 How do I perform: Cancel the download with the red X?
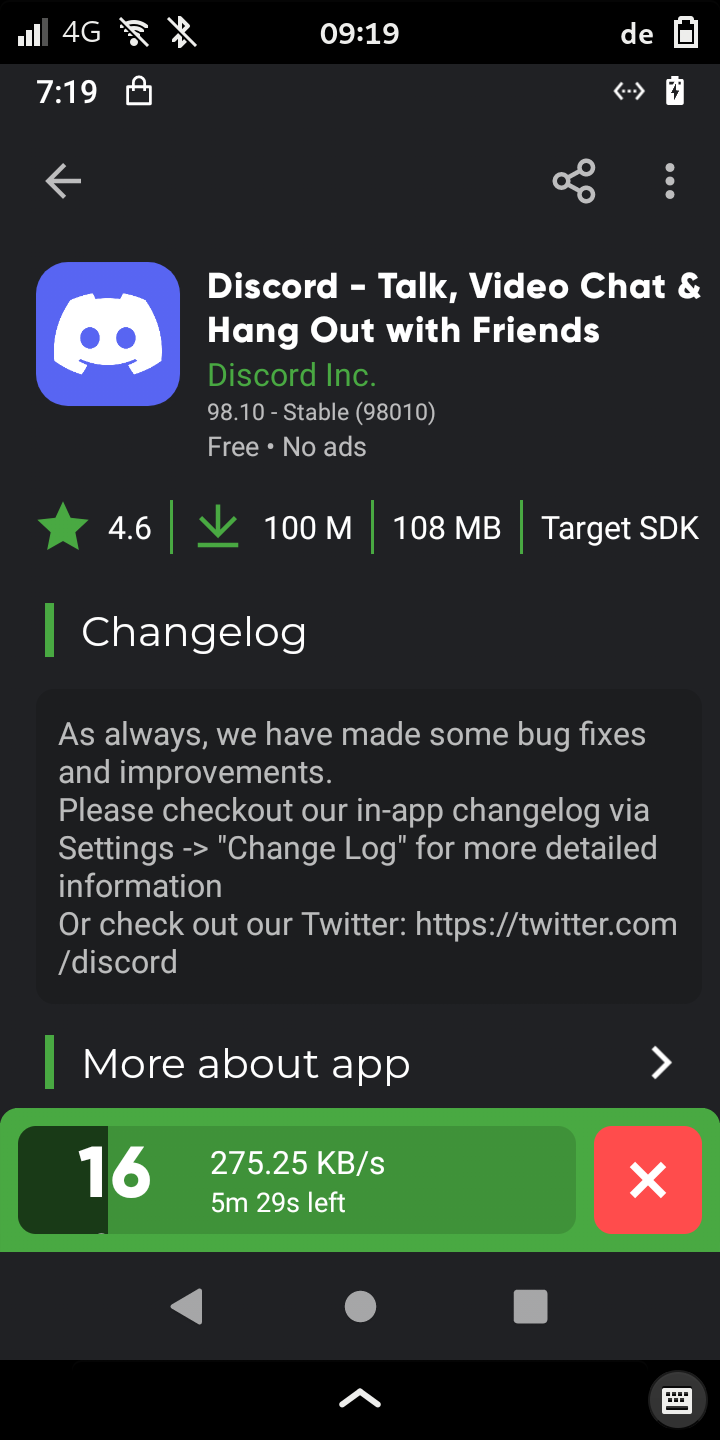pos(647,1180)
